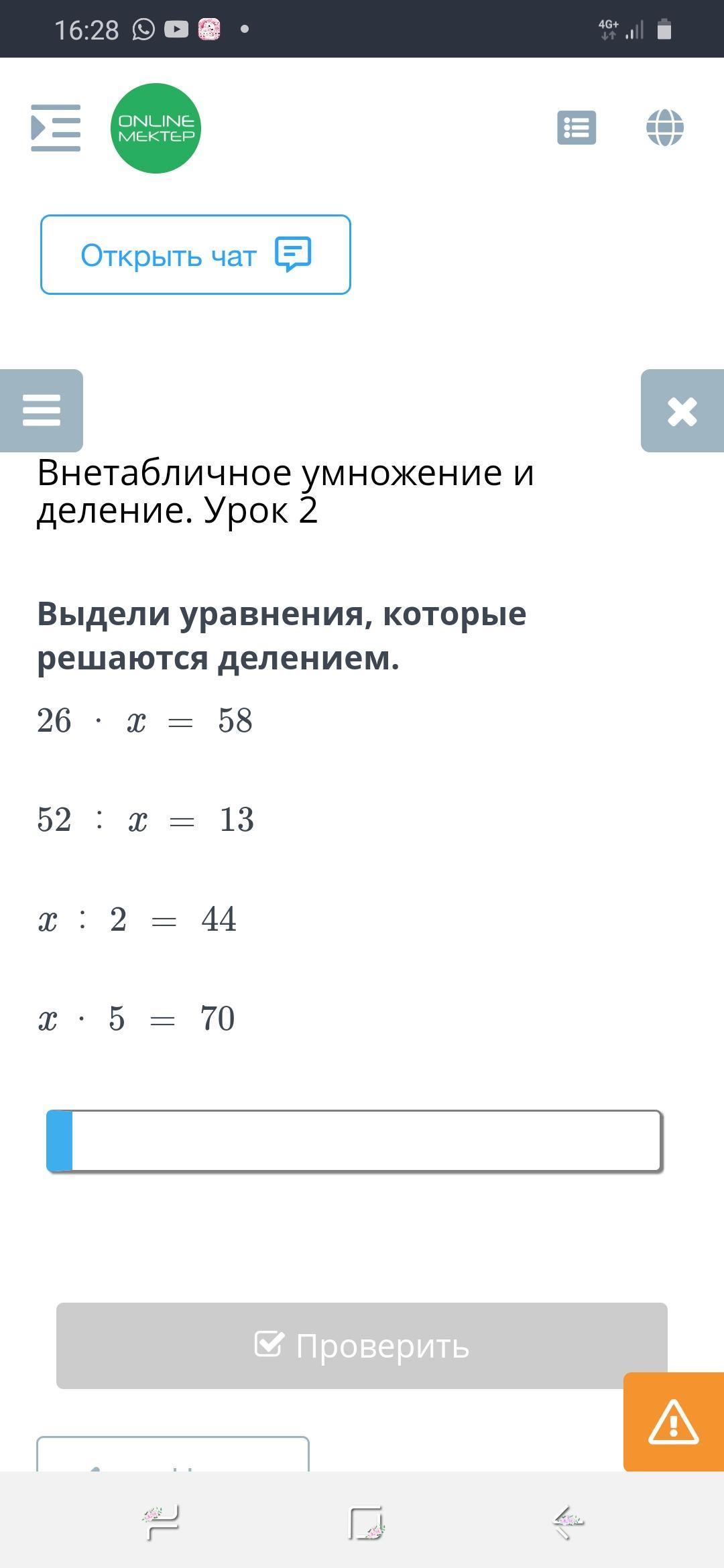724x1568 pixels.
Task: Close the lesson with the X button
Action: pos(682,410)
